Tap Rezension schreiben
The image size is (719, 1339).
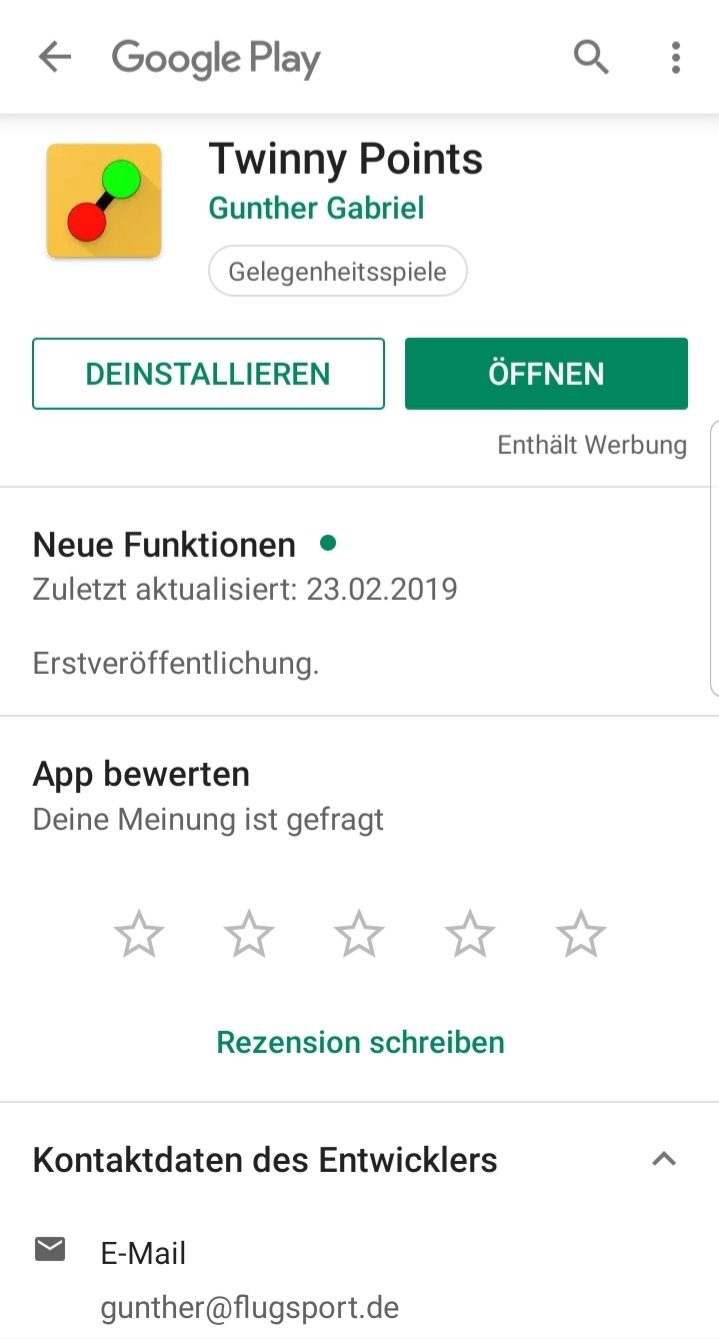pyautogui.click(x=360, y=1042)
